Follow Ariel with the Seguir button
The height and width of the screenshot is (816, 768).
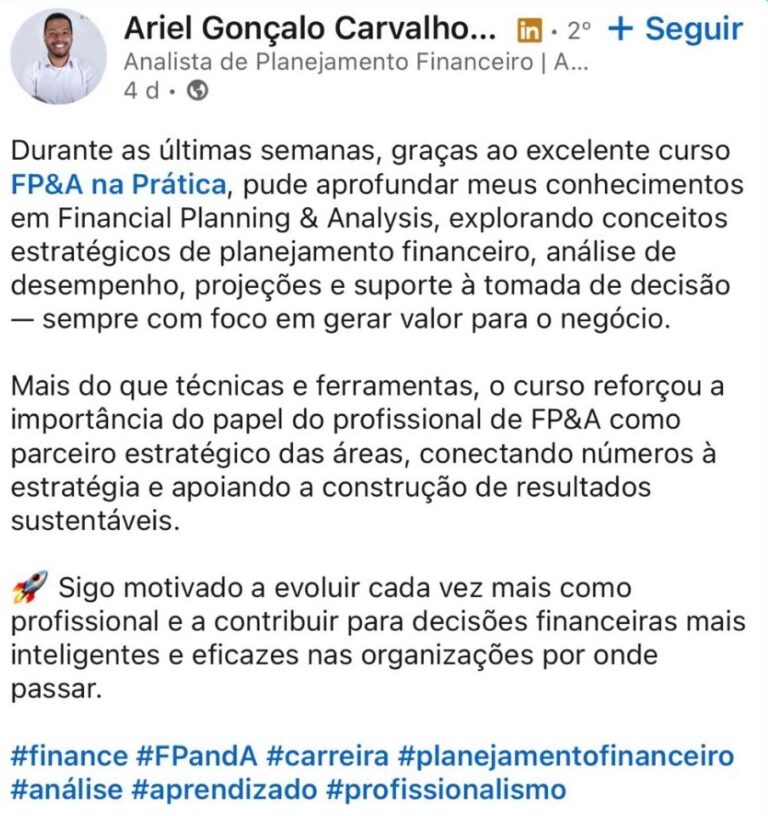tap(676, 30)
